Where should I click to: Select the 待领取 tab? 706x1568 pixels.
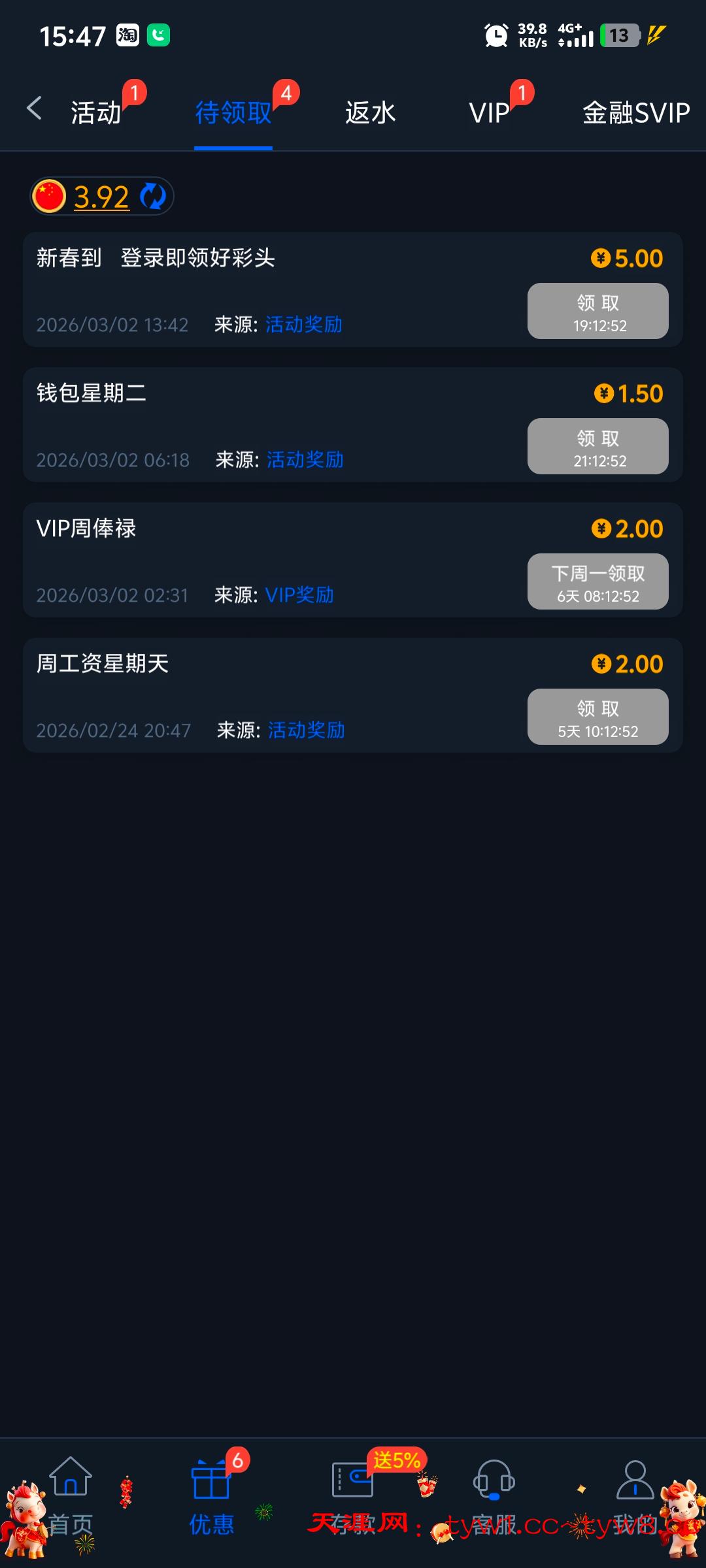[x=233, y=112]
